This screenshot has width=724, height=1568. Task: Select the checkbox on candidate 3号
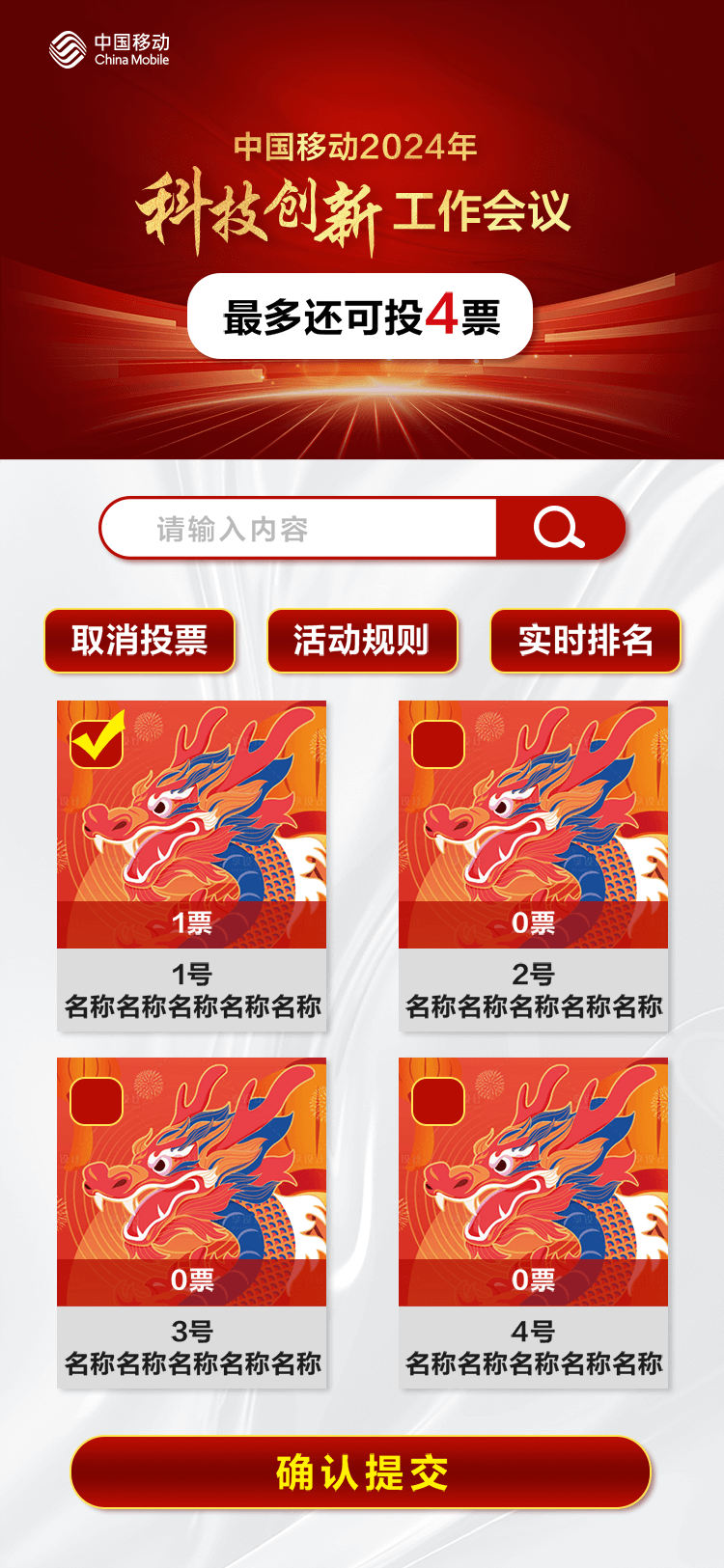[x=97, y=1101]
